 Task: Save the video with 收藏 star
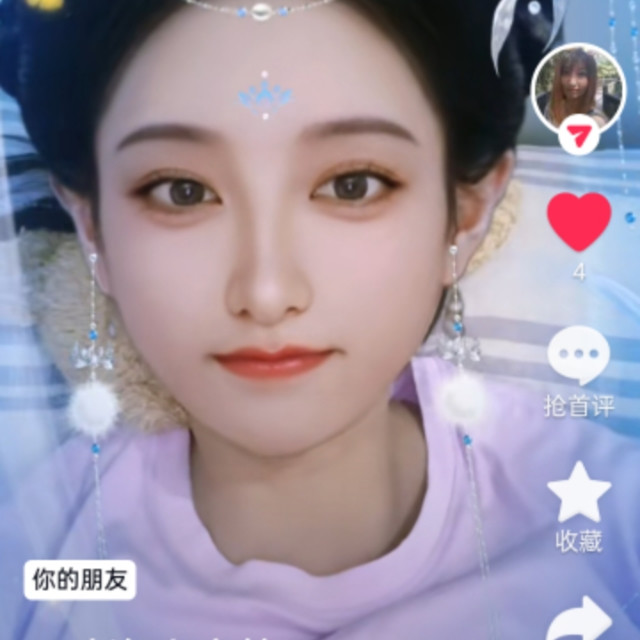(579, 493)
